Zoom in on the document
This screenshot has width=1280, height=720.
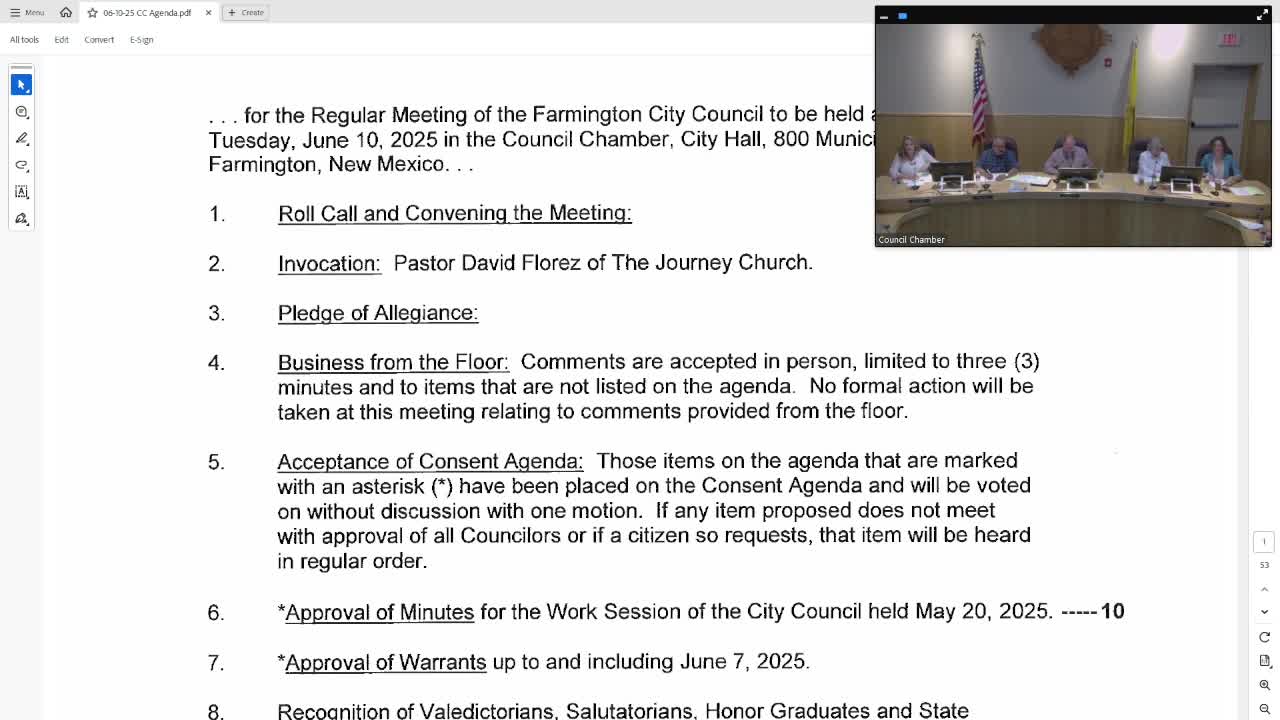coord(1264,685)
